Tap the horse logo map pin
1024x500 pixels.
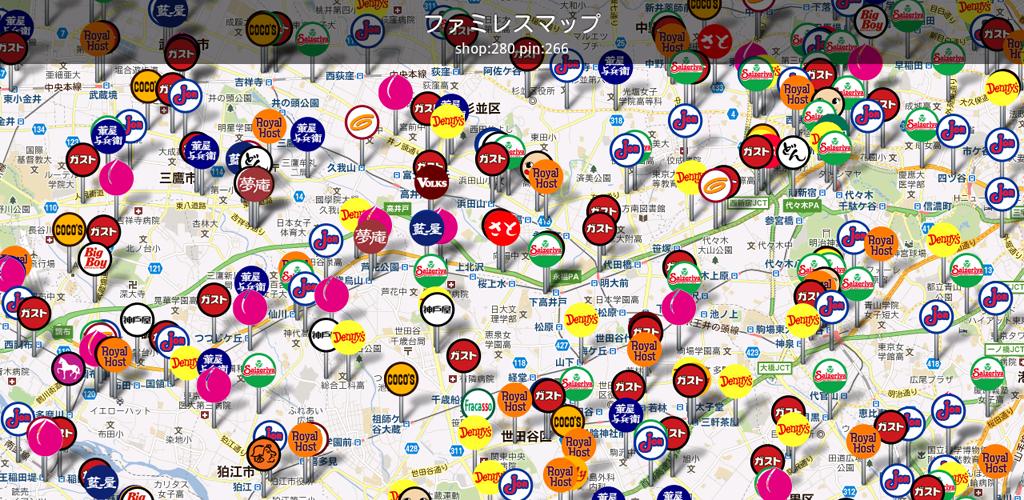tap(69, 367)
